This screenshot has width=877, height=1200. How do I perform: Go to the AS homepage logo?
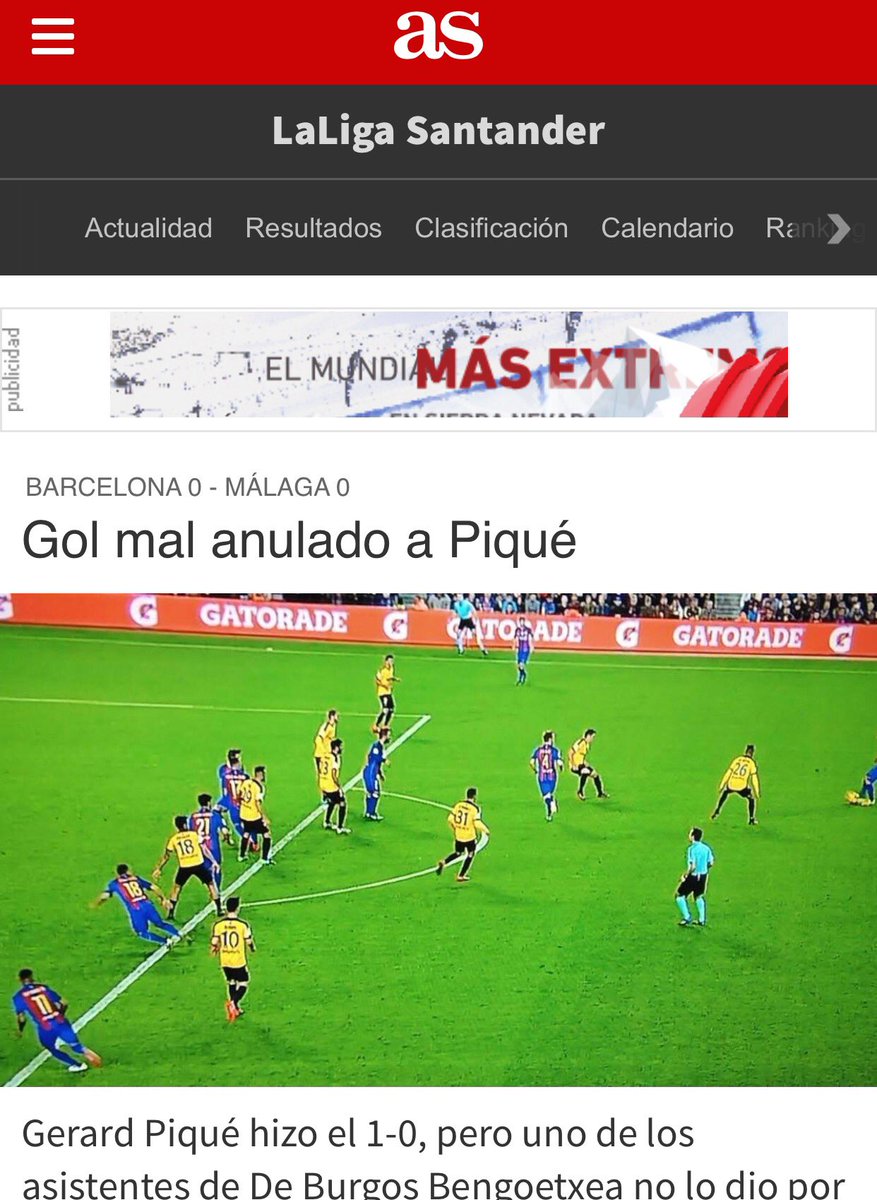pos(438,36)
